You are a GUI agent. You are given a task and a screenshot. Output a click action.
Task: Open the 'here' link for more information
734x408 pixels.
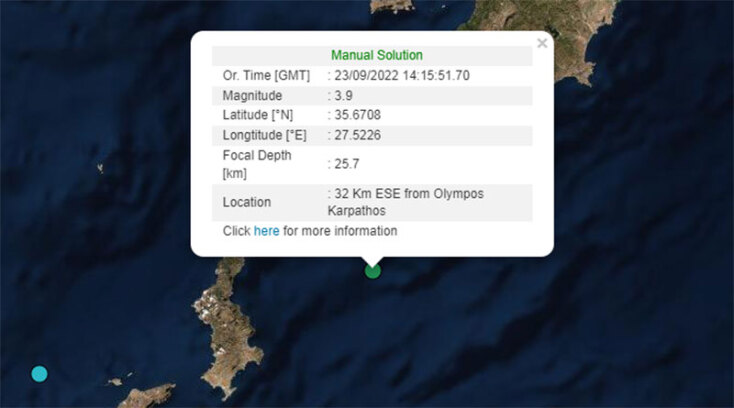pyautogui.click(x=266, y=231)
